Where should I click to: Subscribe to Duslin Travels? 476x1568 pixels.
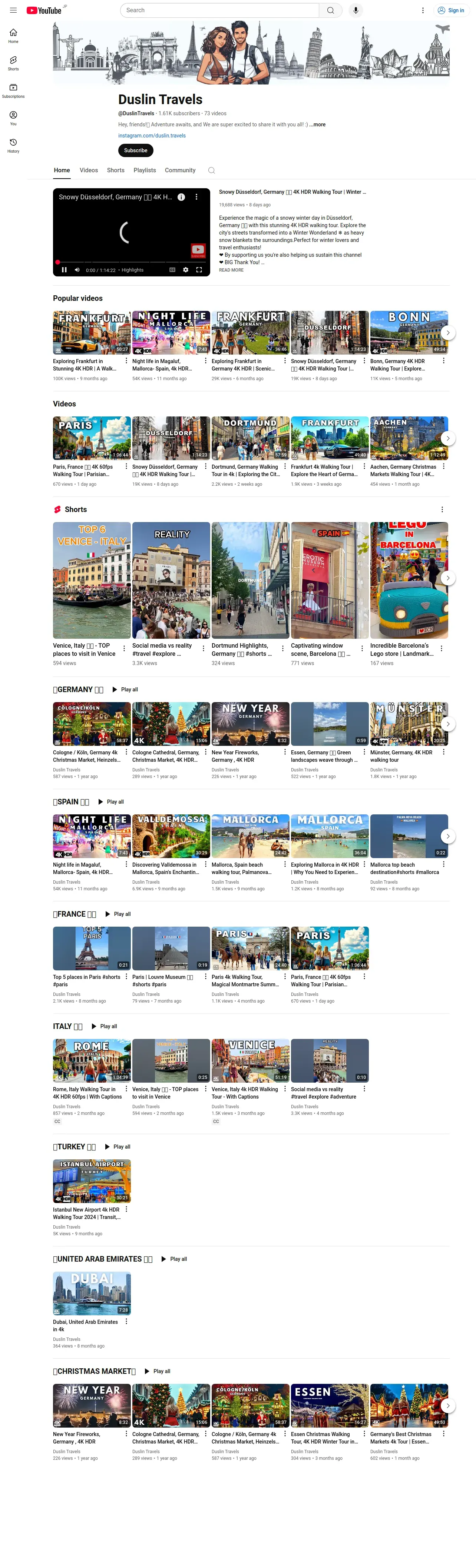click(135, 150)
